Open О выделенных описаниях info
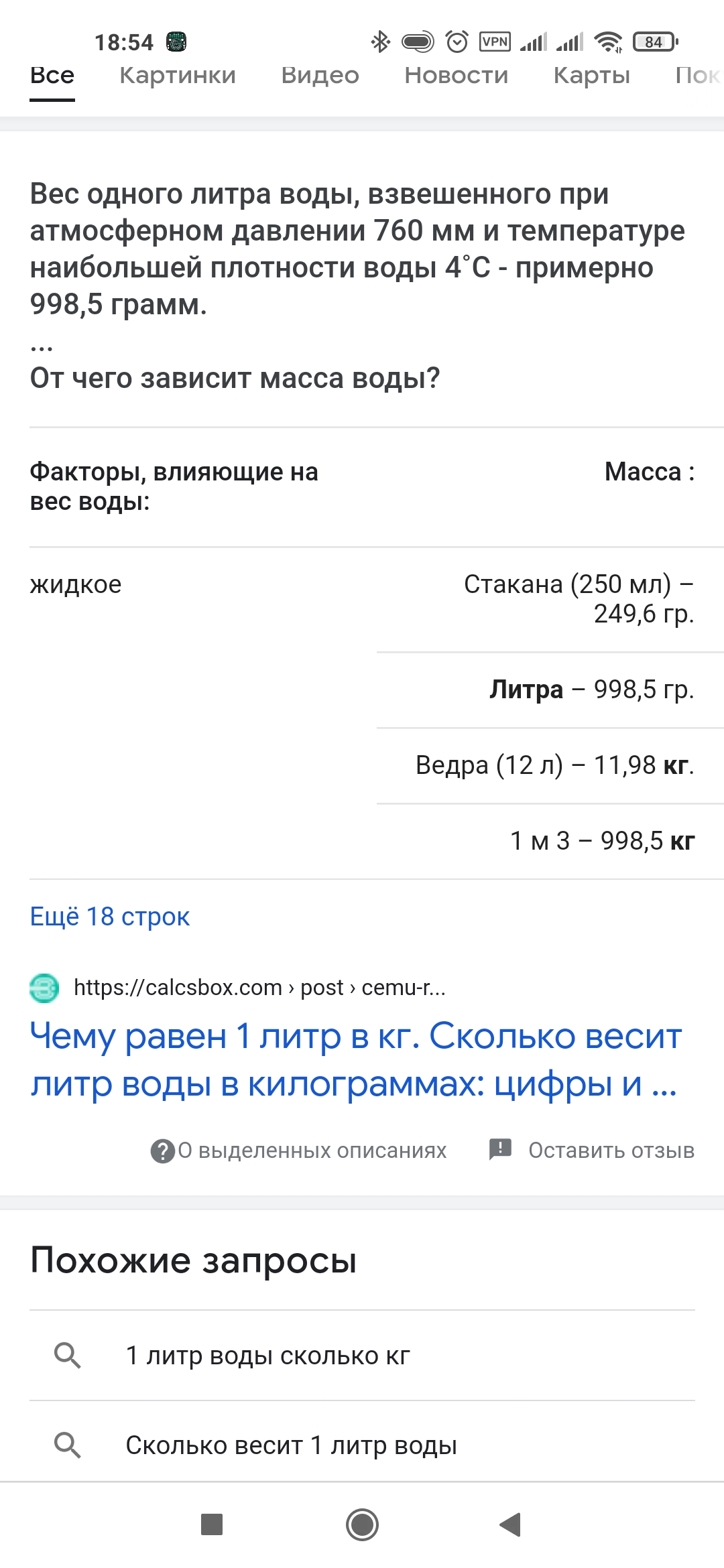 pyautogui.click(x=299, y=1151)
